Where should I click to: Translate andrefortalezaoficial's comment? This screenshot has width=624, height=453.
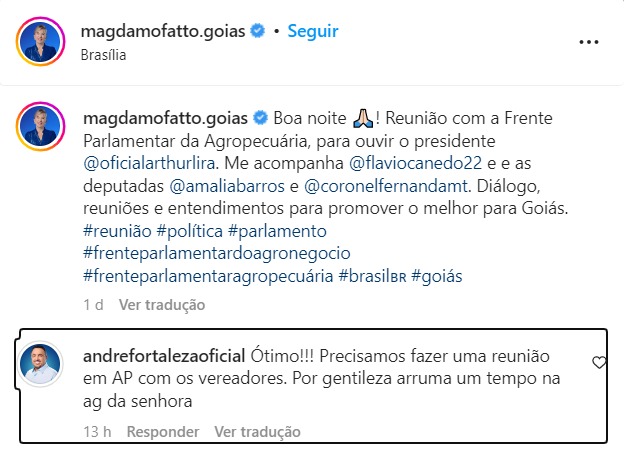pos(257,432)
